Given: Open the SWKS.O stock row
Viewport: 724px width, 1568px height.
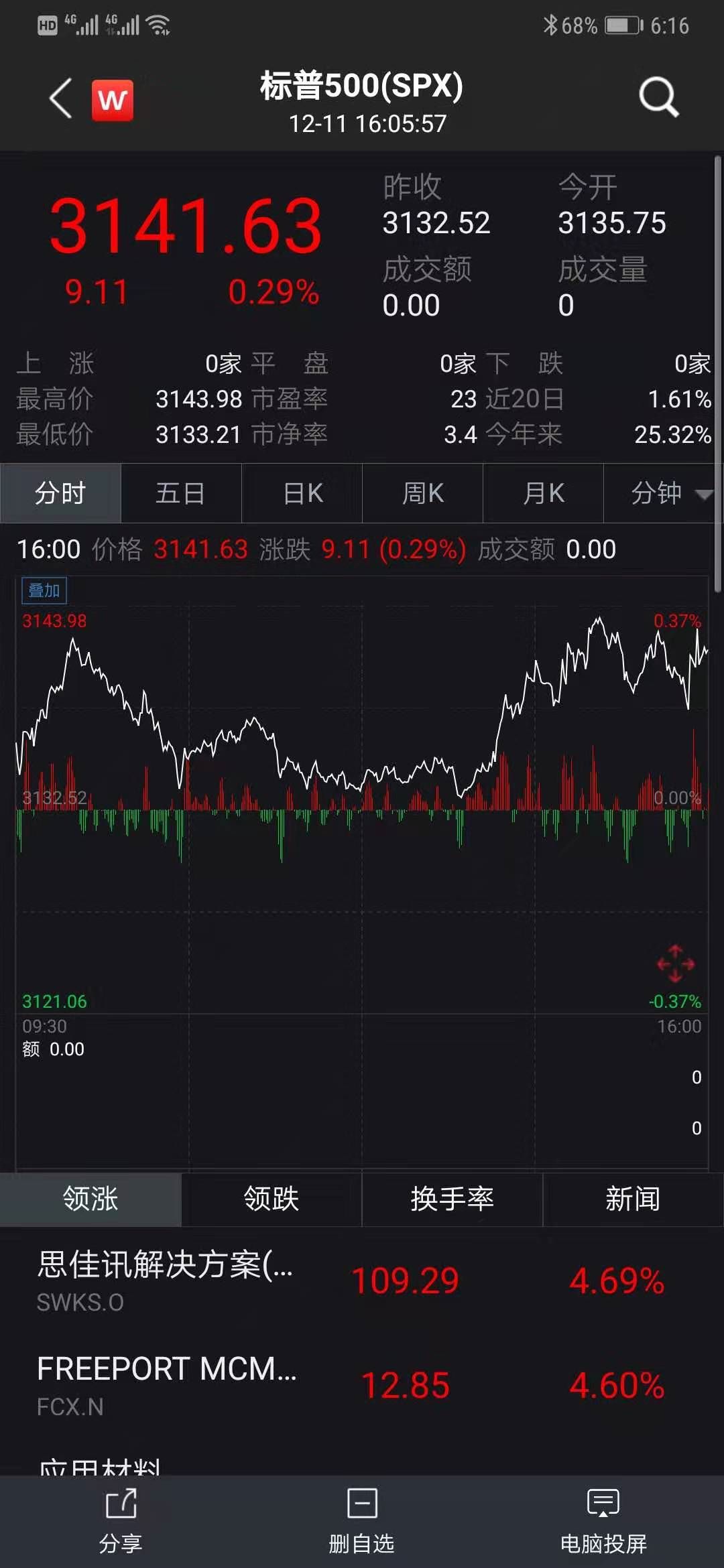Looking at the screenshot, I should (x=362, y=1281).
